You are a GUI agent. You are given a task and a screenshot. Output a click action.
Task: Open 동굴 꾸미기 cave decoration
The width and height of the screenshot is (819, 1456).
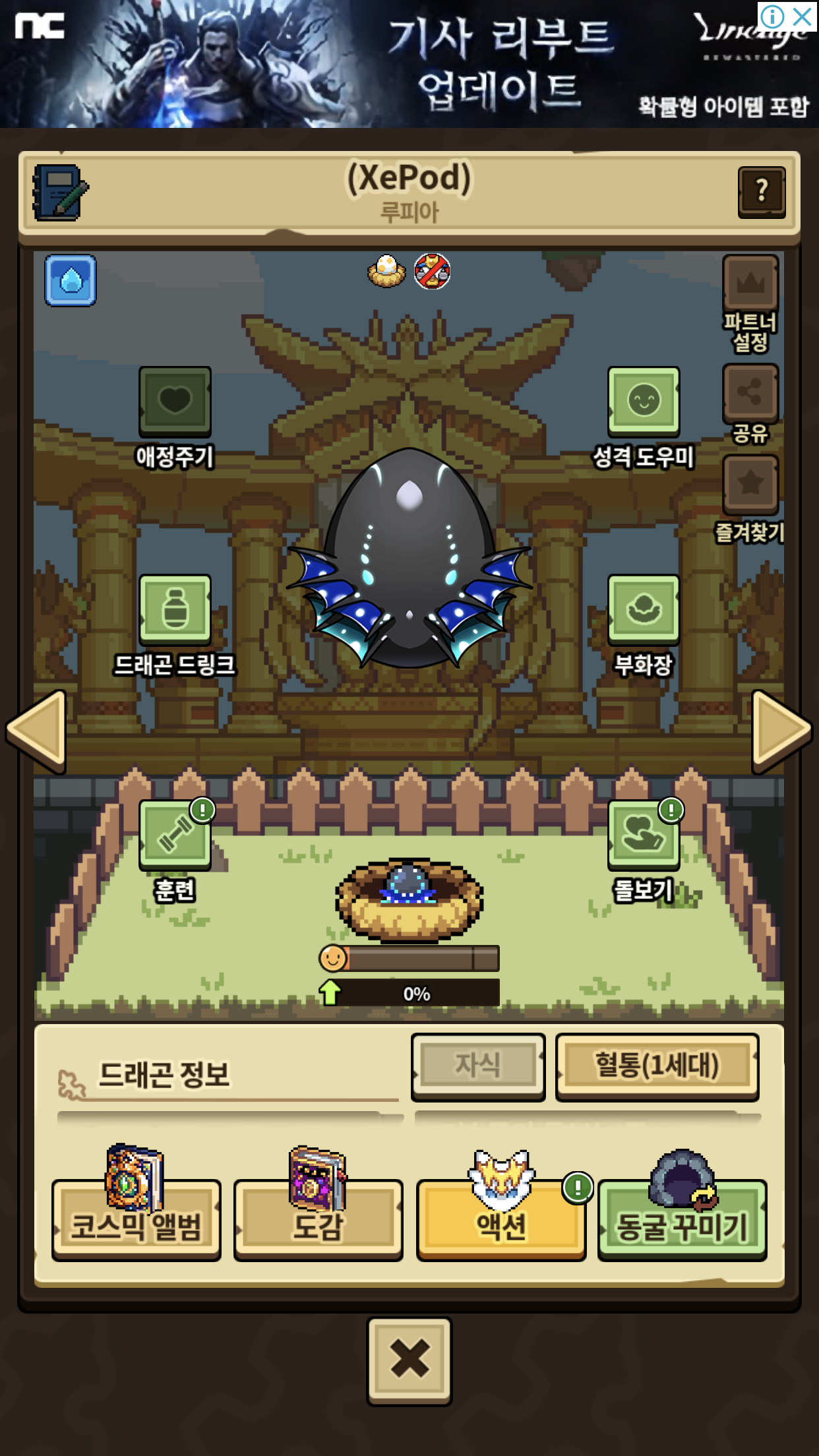click(682, 1220)
